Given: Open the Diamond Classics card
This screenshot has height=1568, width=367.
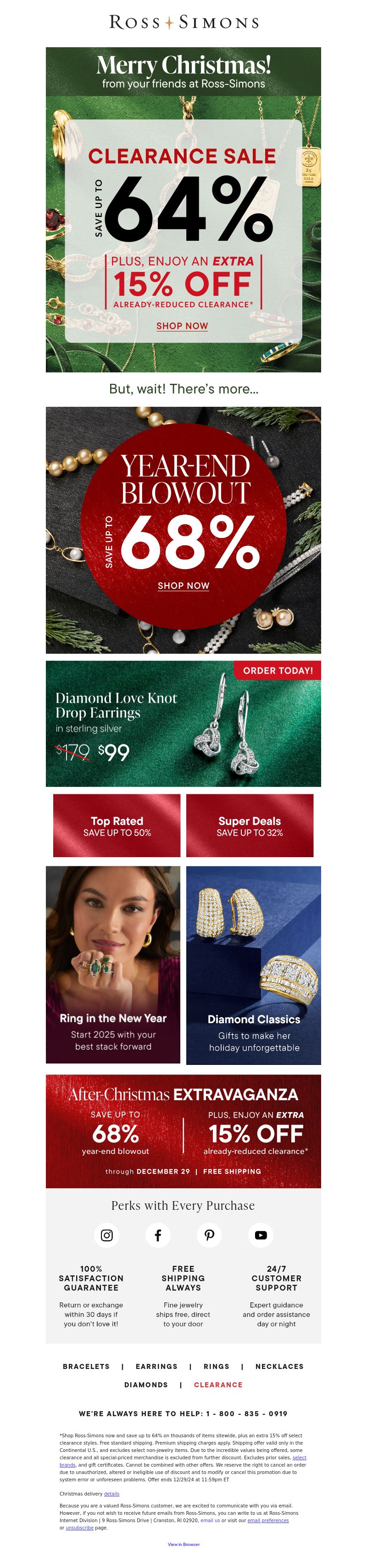Looking at the screenshot, I should 253,965.
